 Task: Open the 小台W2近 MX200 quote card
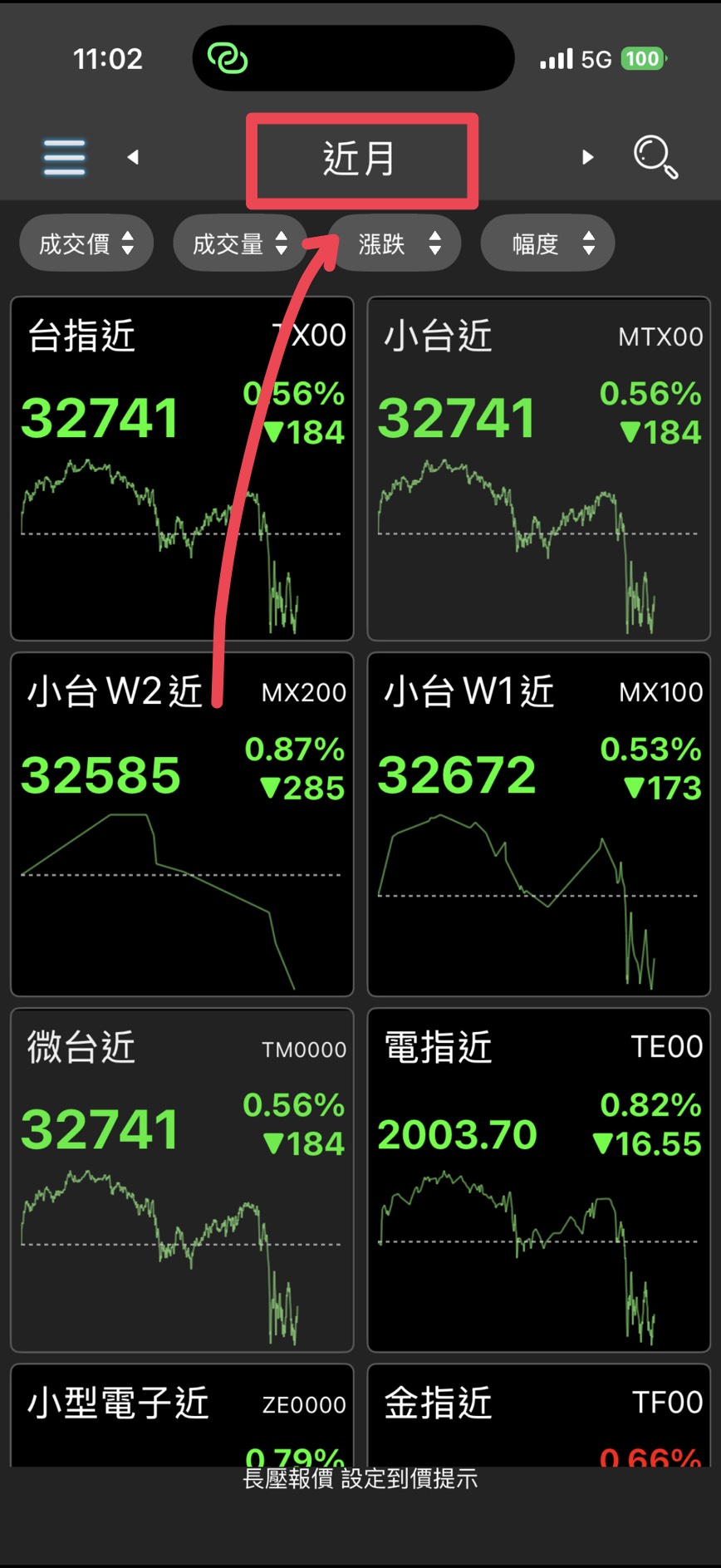click(x=182, y=824)
